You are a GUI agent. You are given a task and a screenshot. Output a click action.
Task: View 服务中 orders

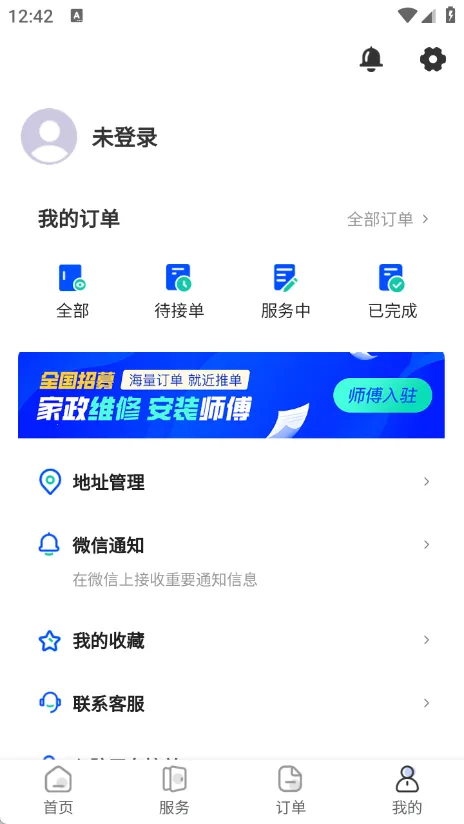point(285,291)
